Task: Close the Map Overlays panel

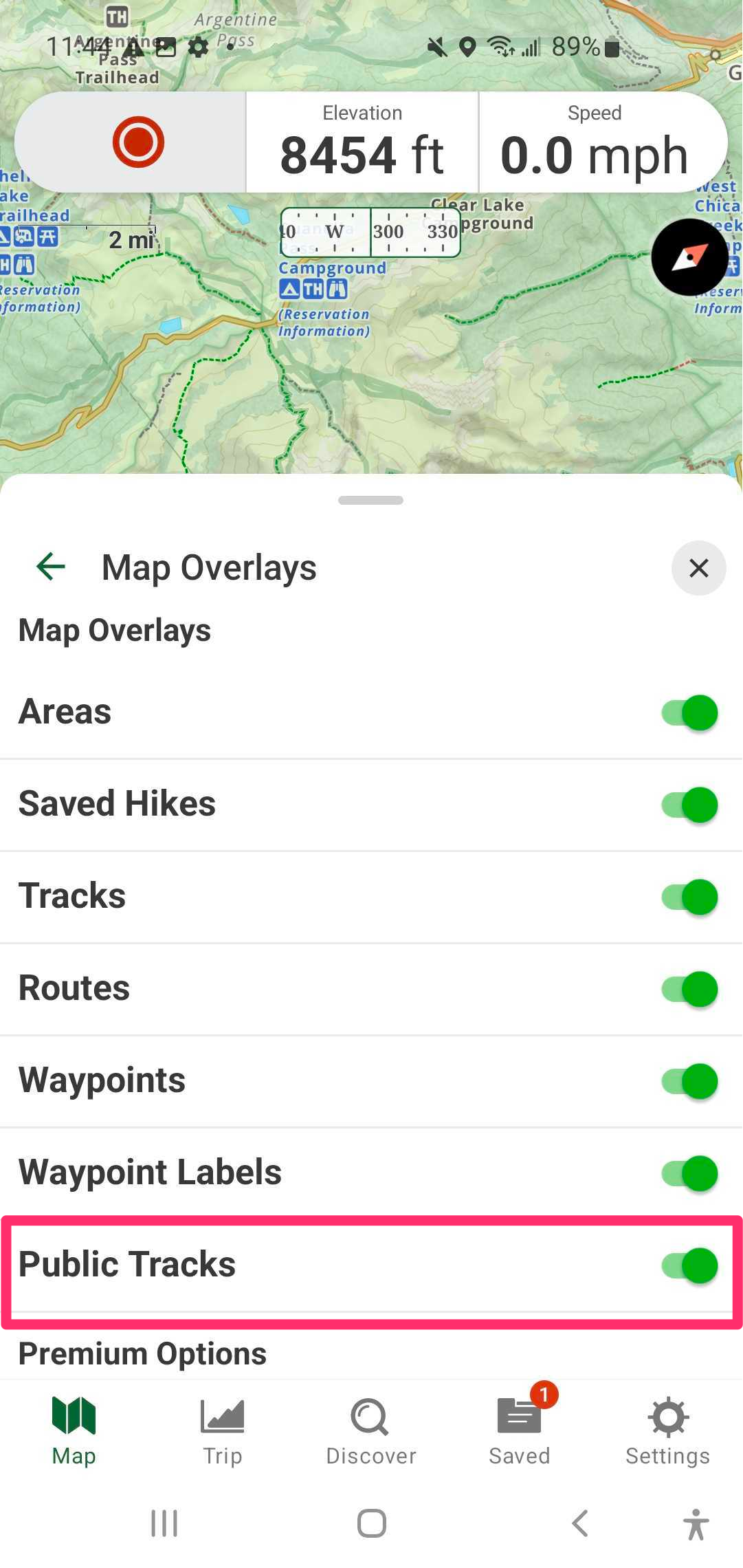Action: click(x=698, y=568)
